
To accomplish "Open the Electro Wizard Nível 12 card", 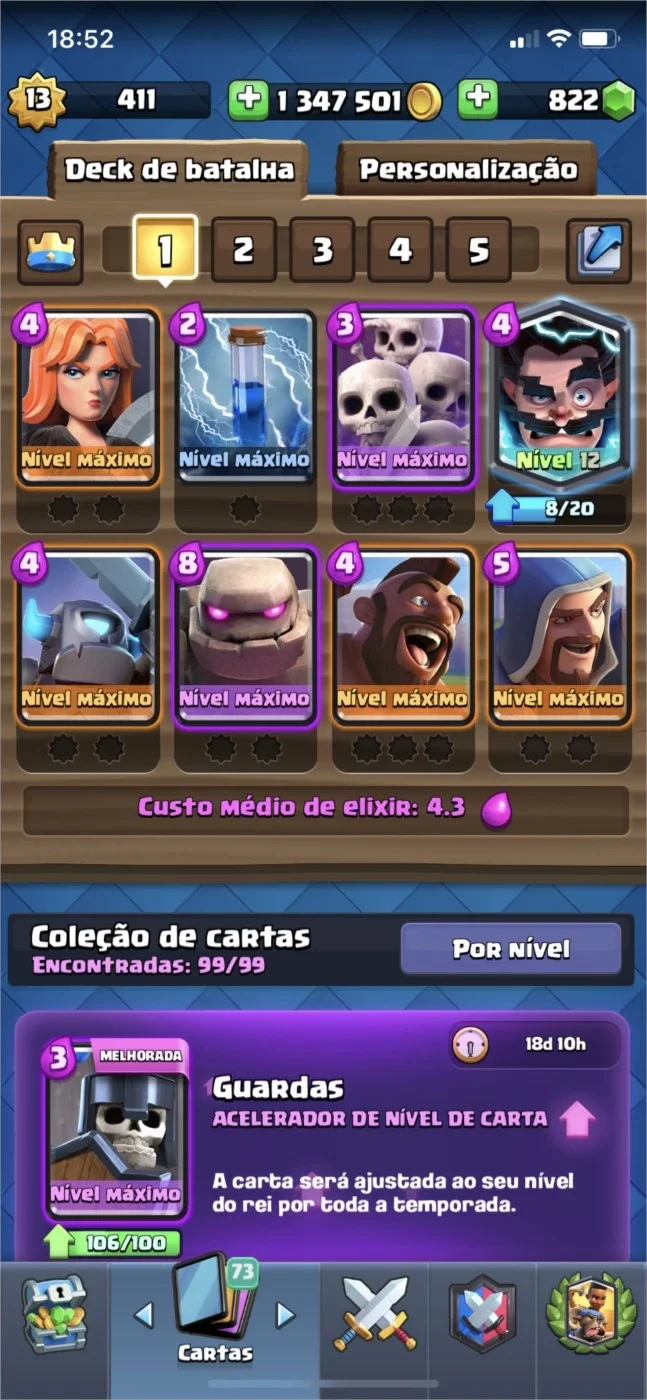I will pos(560,397).
